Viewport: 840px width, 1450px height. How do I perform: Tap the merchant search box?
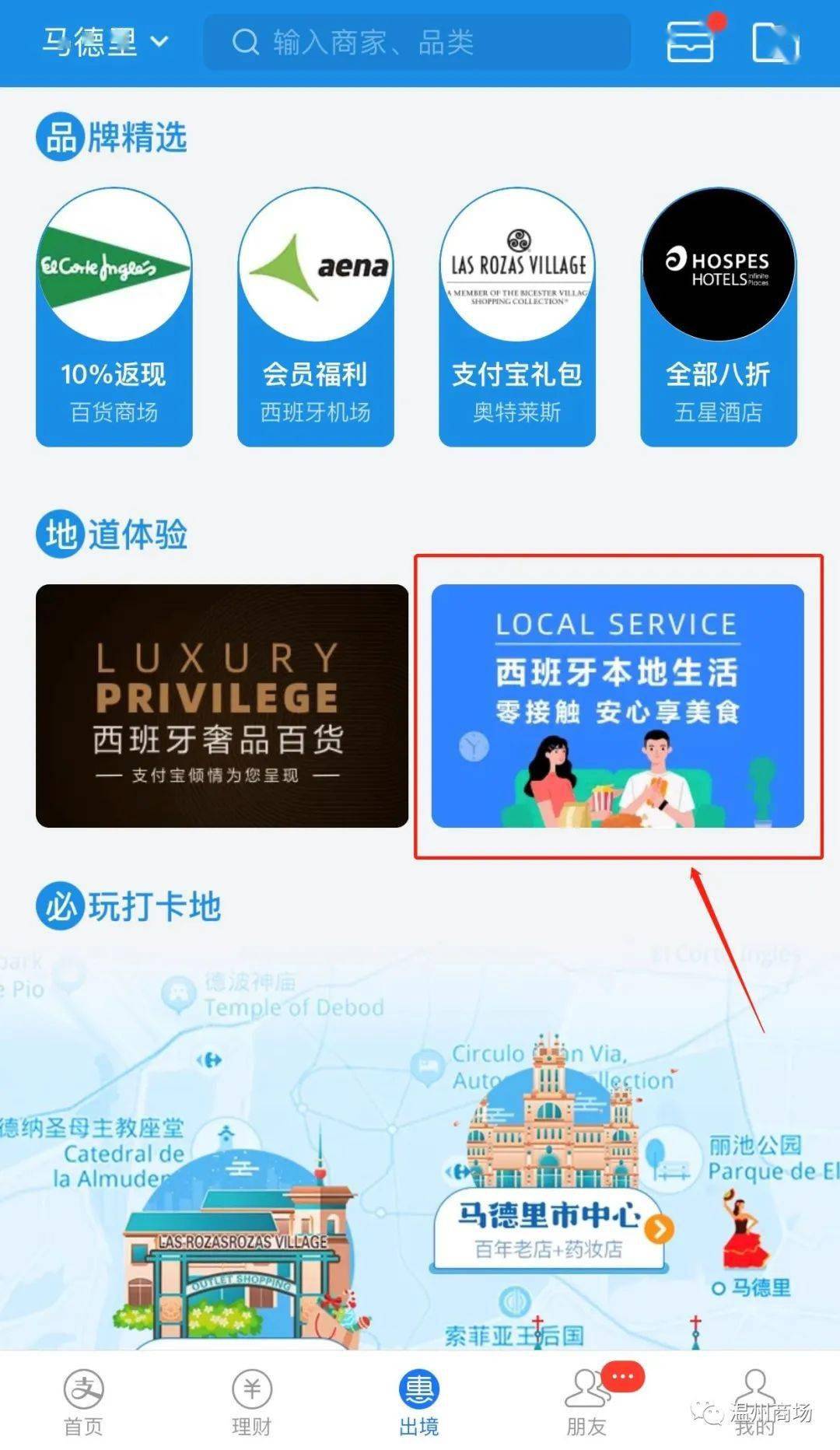point(417,42)
